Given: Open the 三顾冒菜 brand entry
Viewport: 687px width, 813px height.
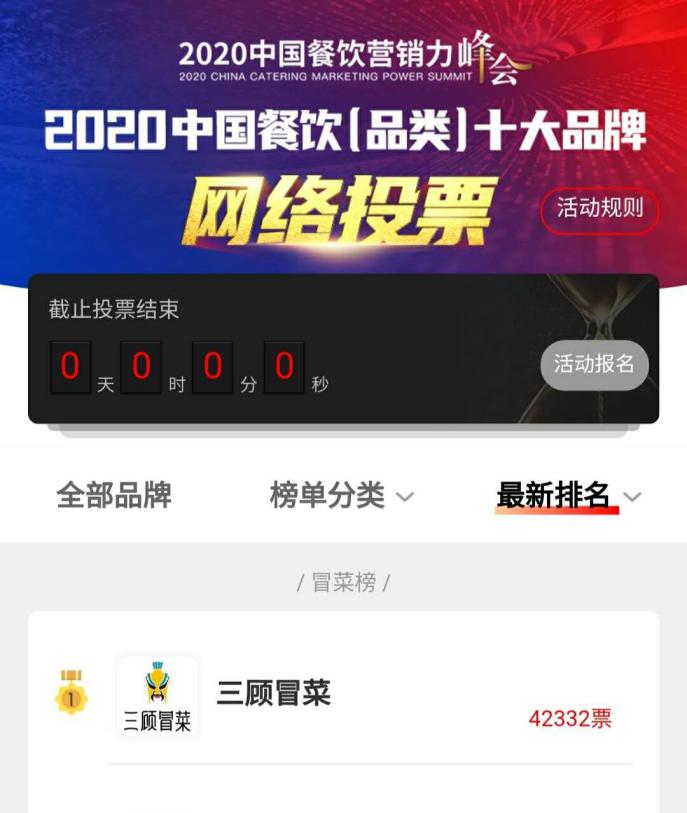Looking at the screenshot, I should pyautogui.click(x=273, y=694).
